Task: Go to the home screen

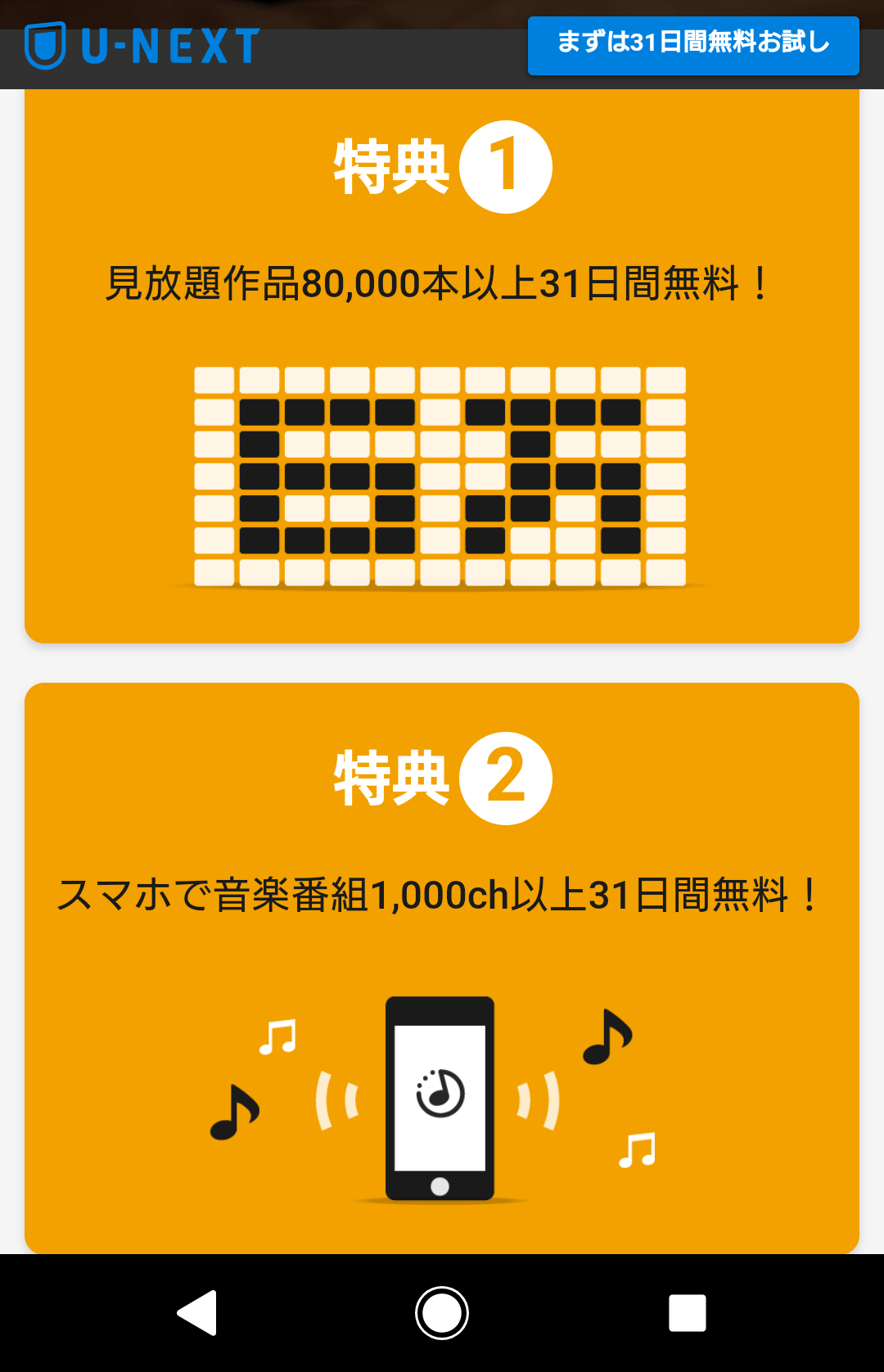Action: pos(442,1313)
